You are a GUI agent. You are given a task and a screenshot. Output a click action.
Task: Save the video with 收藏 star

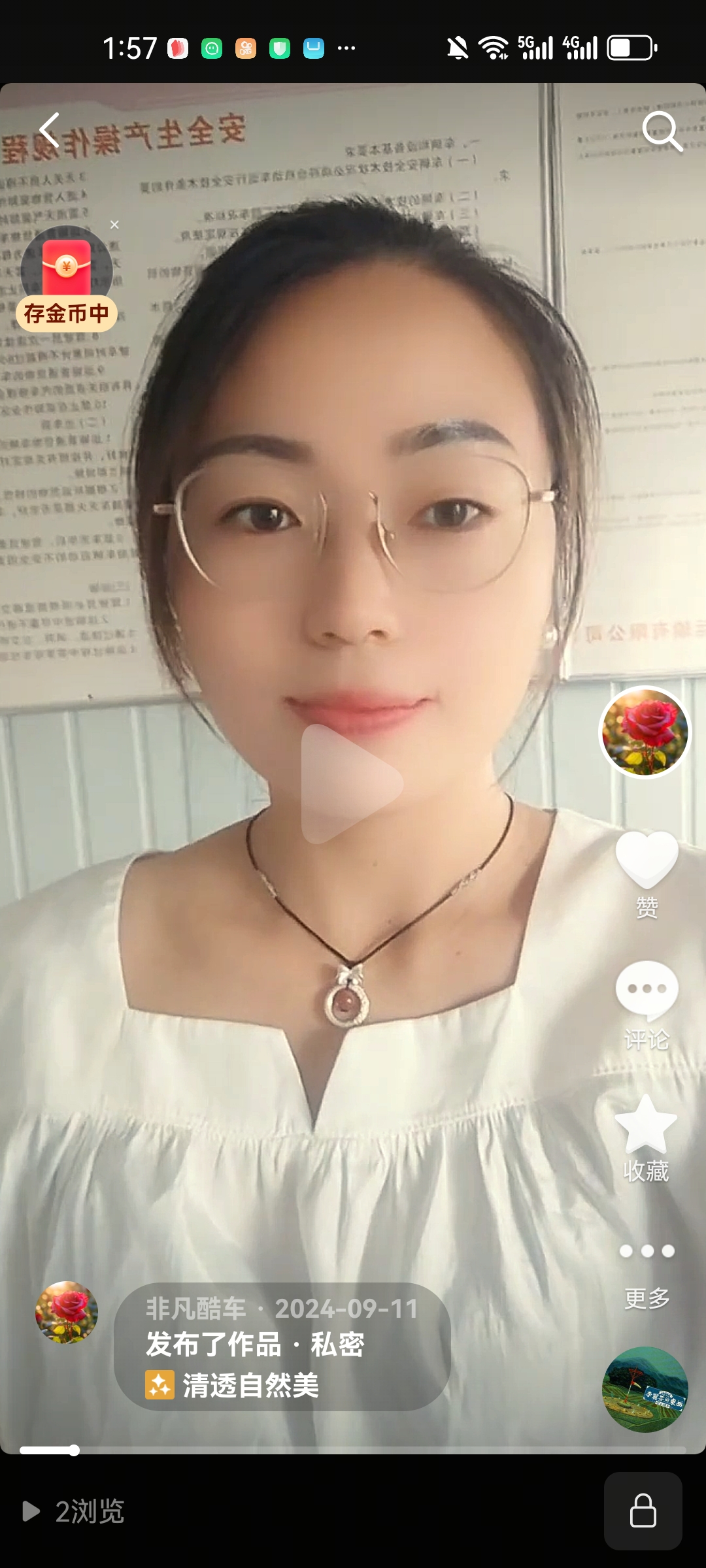(646, 1125)
